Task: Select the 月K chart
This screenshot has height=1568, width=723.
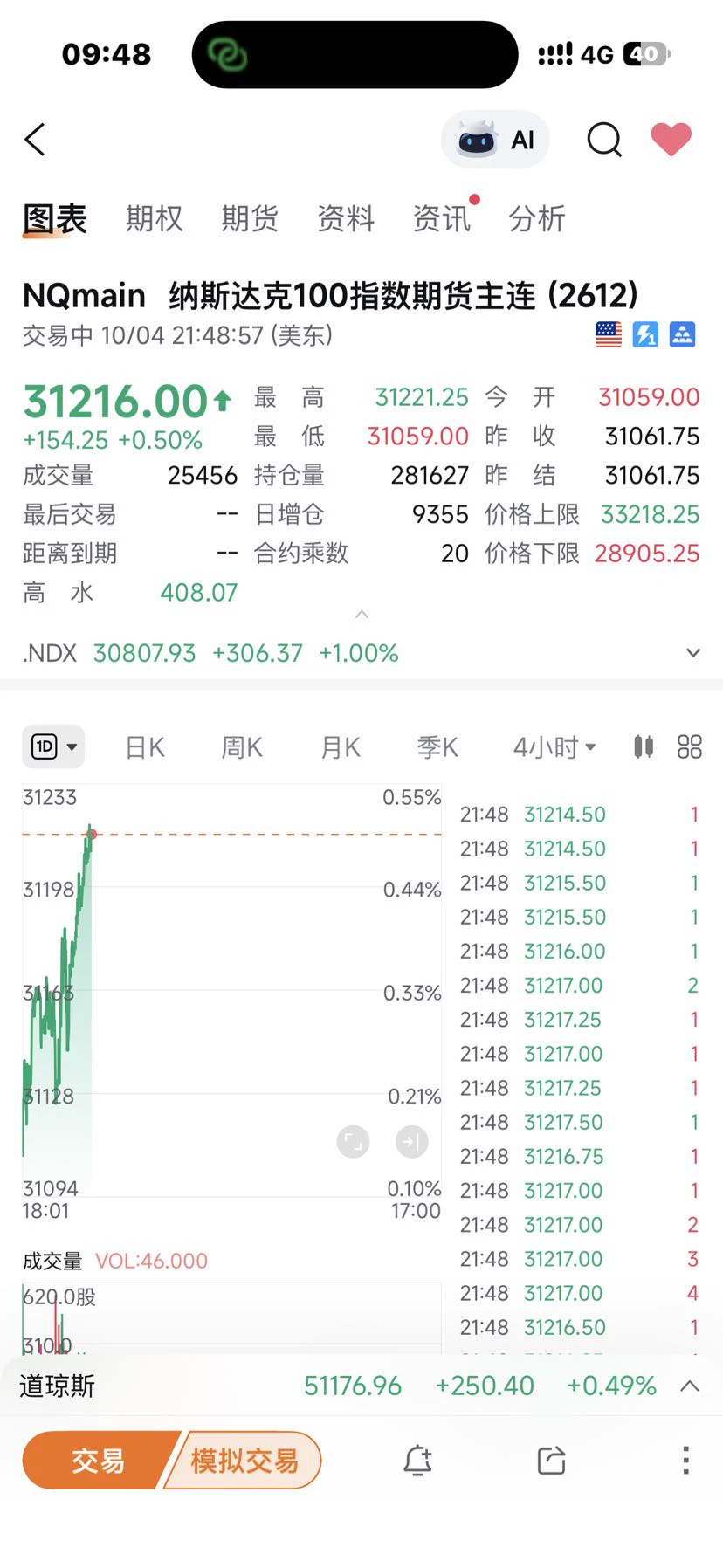Action: click(x=341, y=747)
